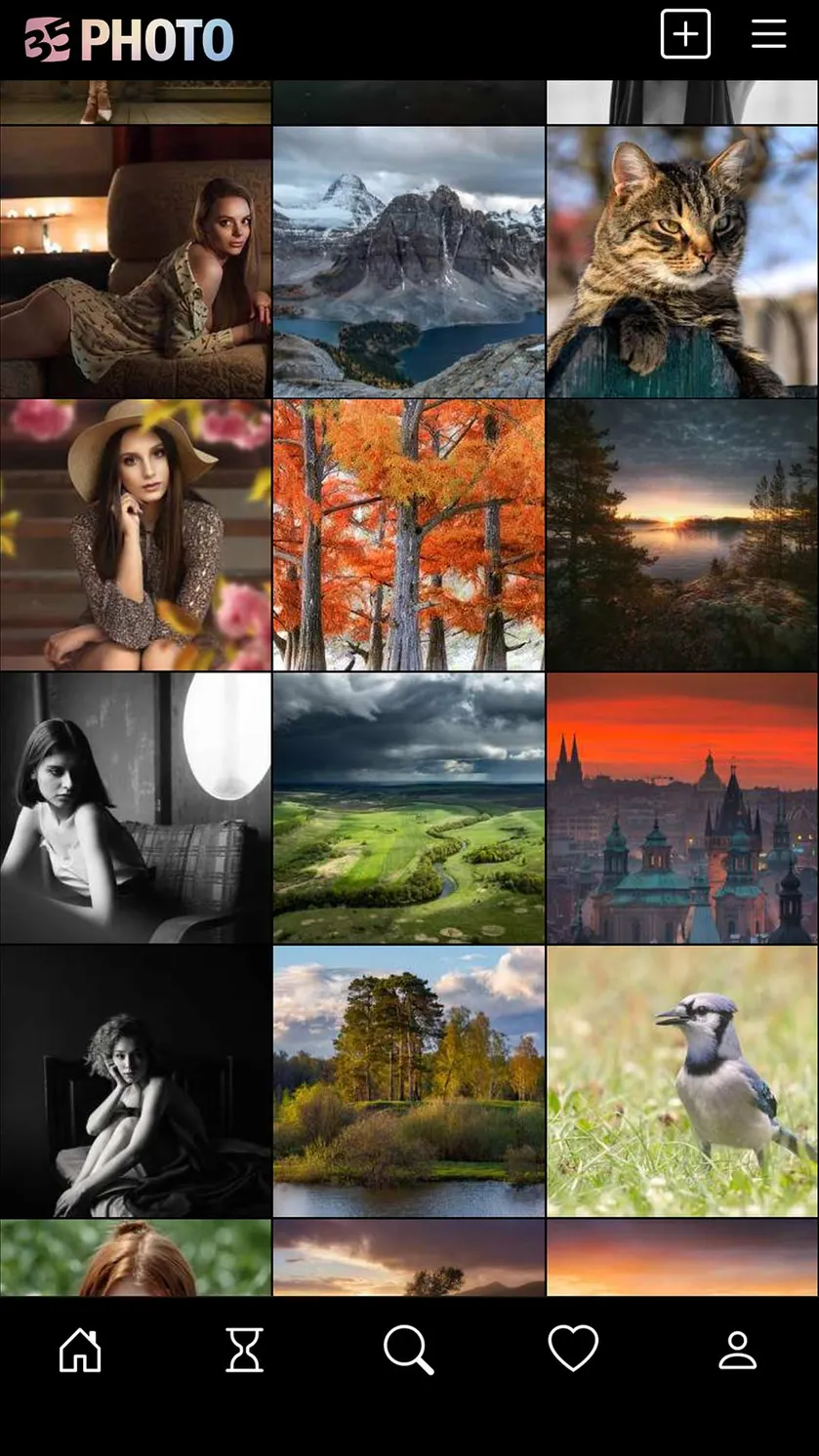Open the hamburger menu
The width and height of the screenshot is (819, 1456).
tap(768, 34)
